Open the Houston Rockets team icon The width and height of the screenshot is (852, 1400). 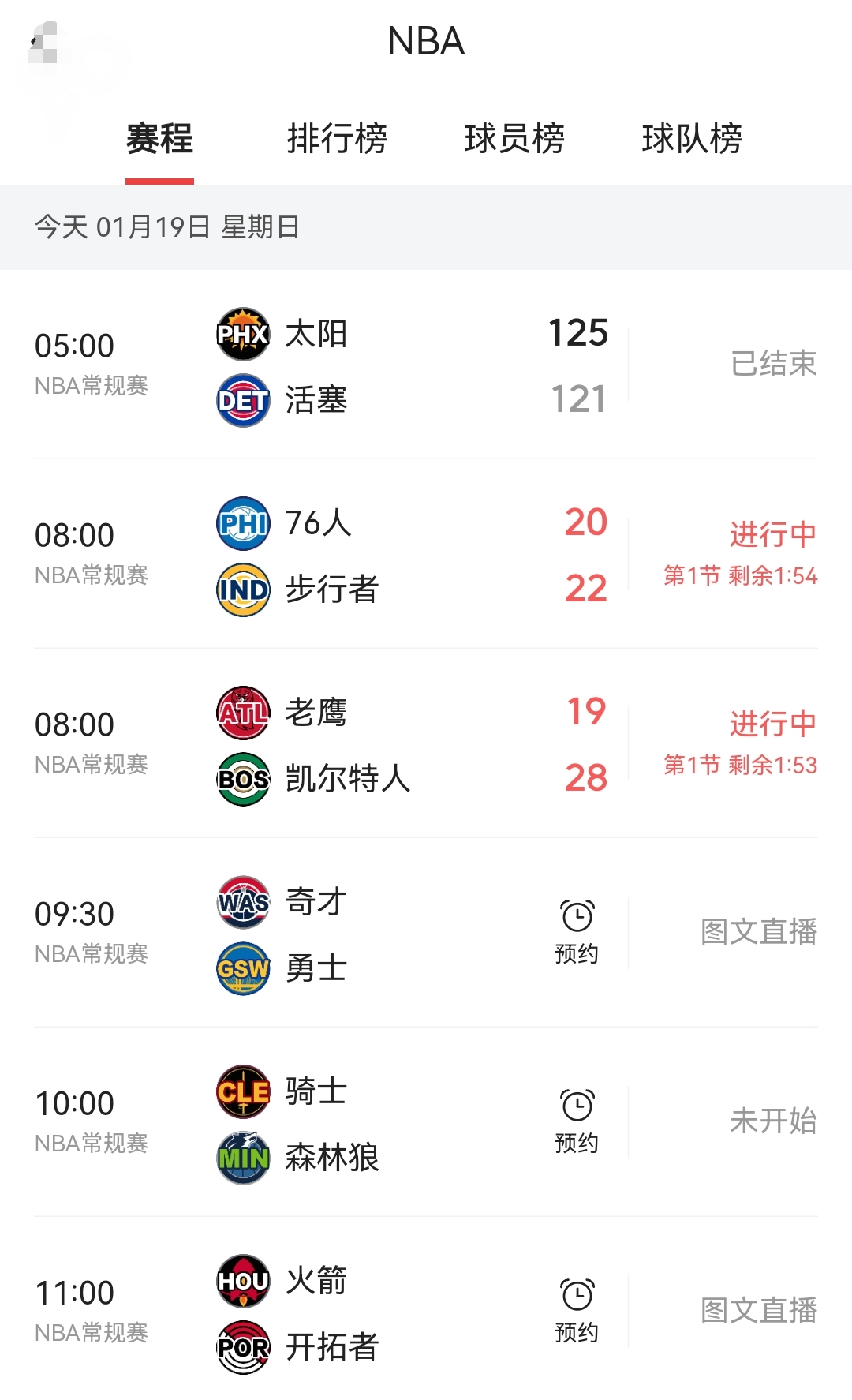[243, 1281]
